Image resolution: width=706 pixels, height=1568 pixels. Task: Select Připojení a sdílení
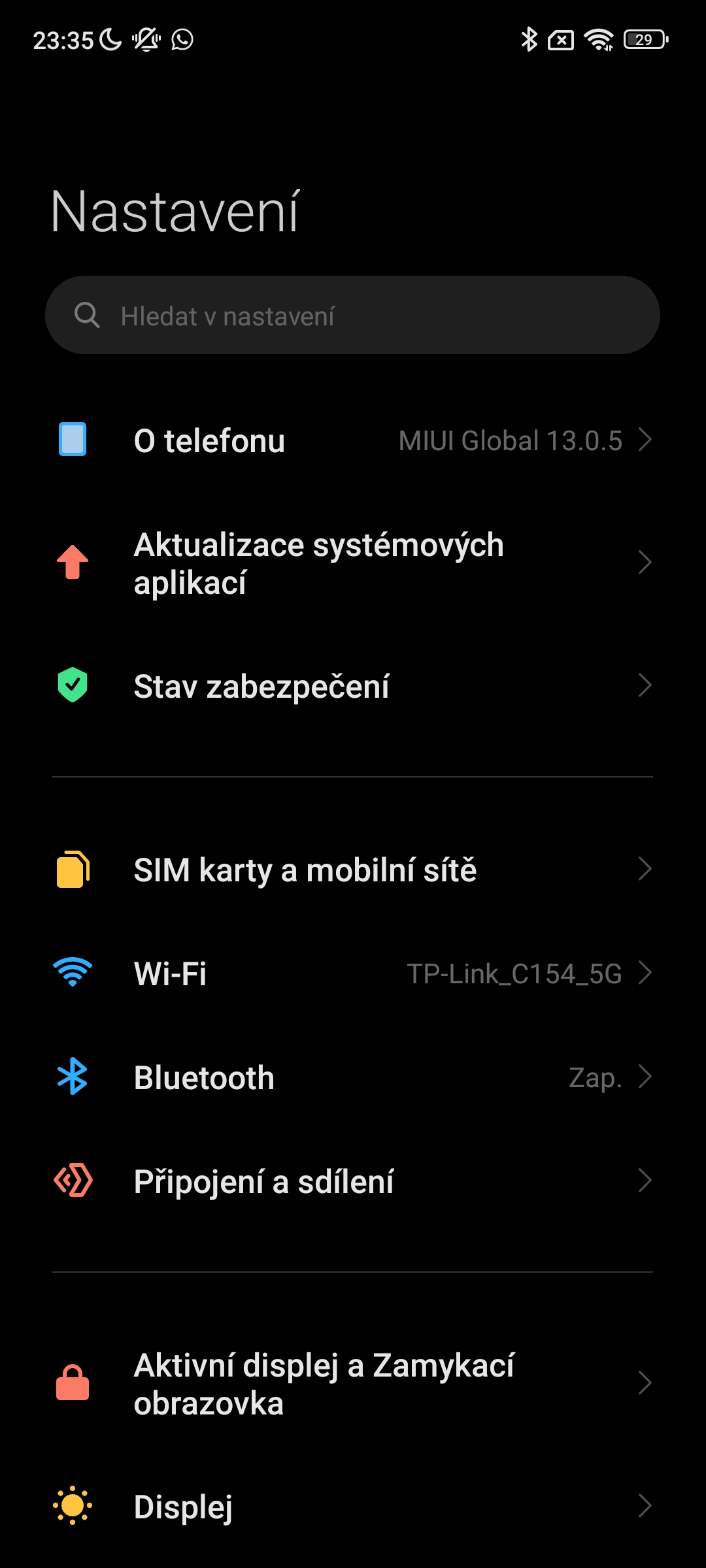[353, 1181]
